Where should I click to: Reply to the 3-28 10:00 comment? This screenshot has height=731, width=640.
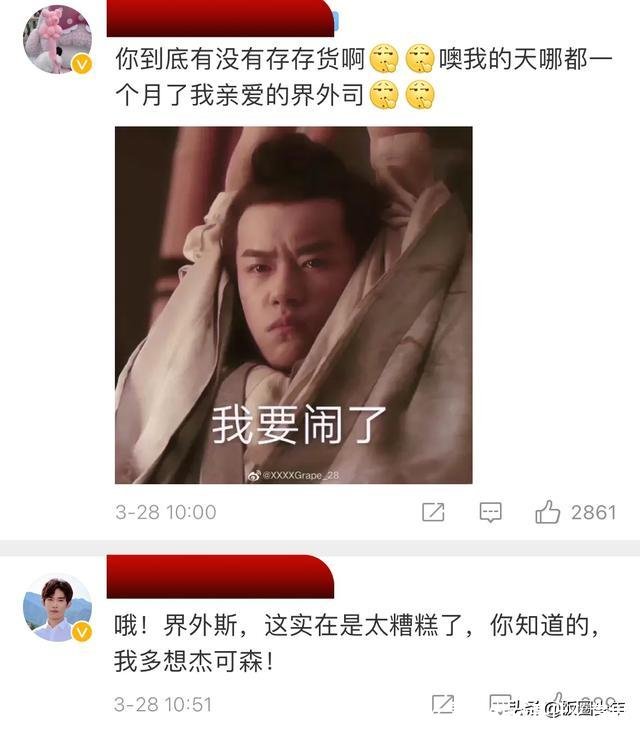(x=490, y=512)
